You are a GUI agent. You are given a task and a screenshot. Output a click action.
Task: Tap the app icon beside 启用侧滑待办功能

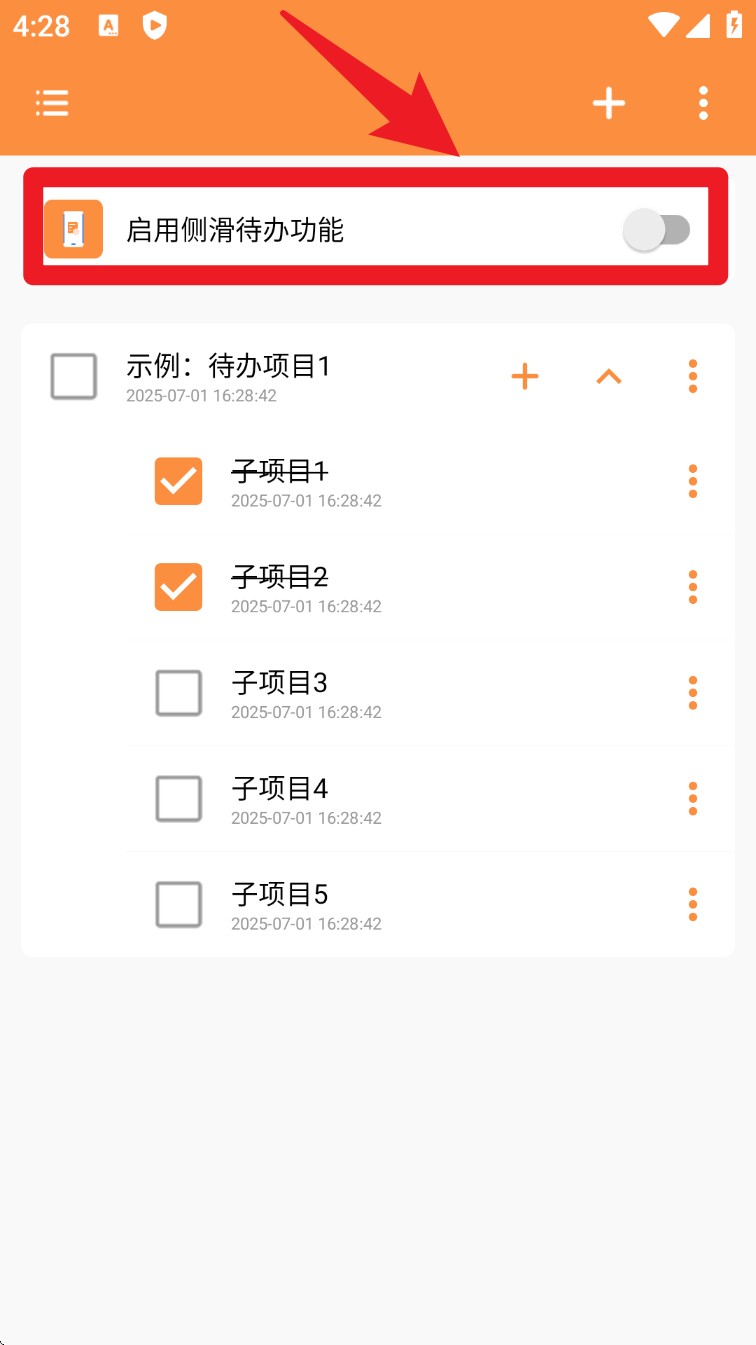[73, 229]
